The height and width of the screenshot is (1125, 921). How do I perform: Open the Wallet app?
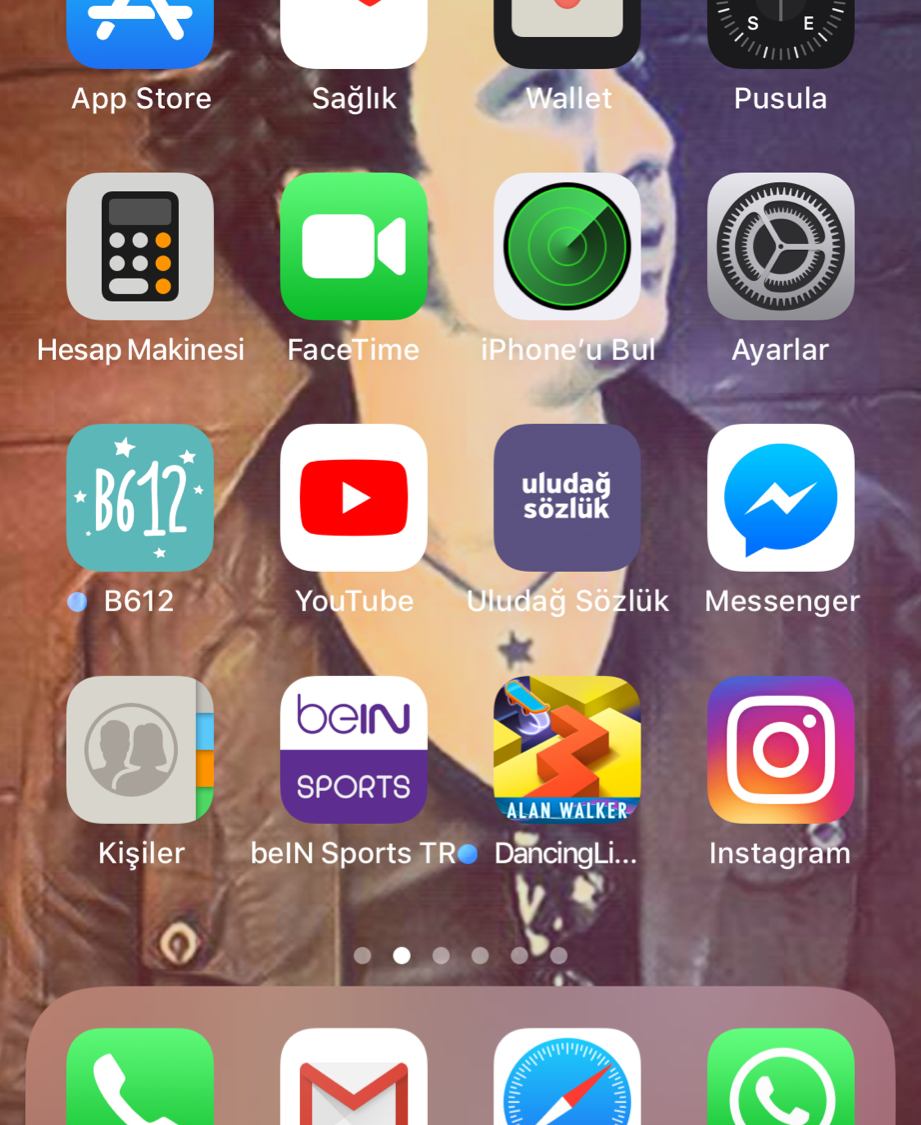567,32
